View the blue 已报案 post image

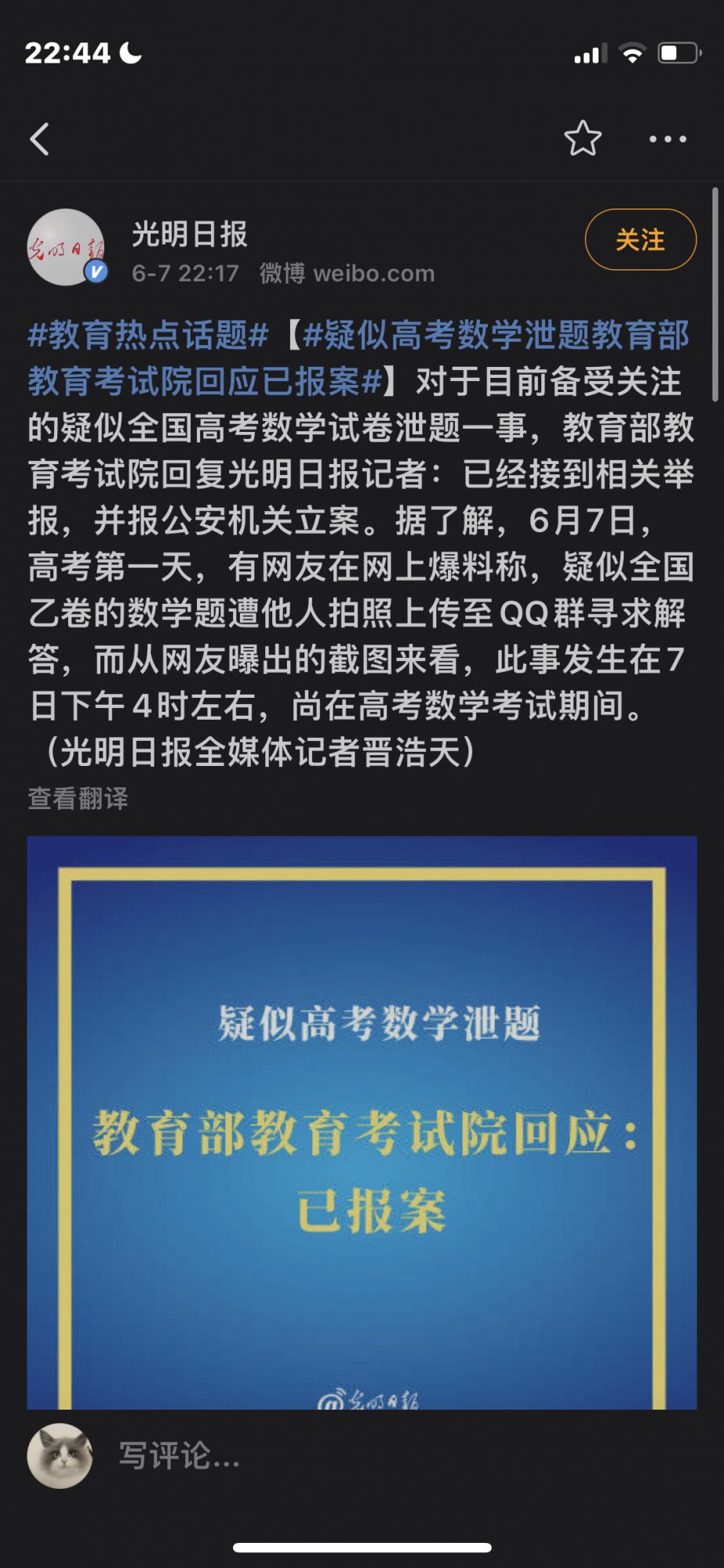362,1121
